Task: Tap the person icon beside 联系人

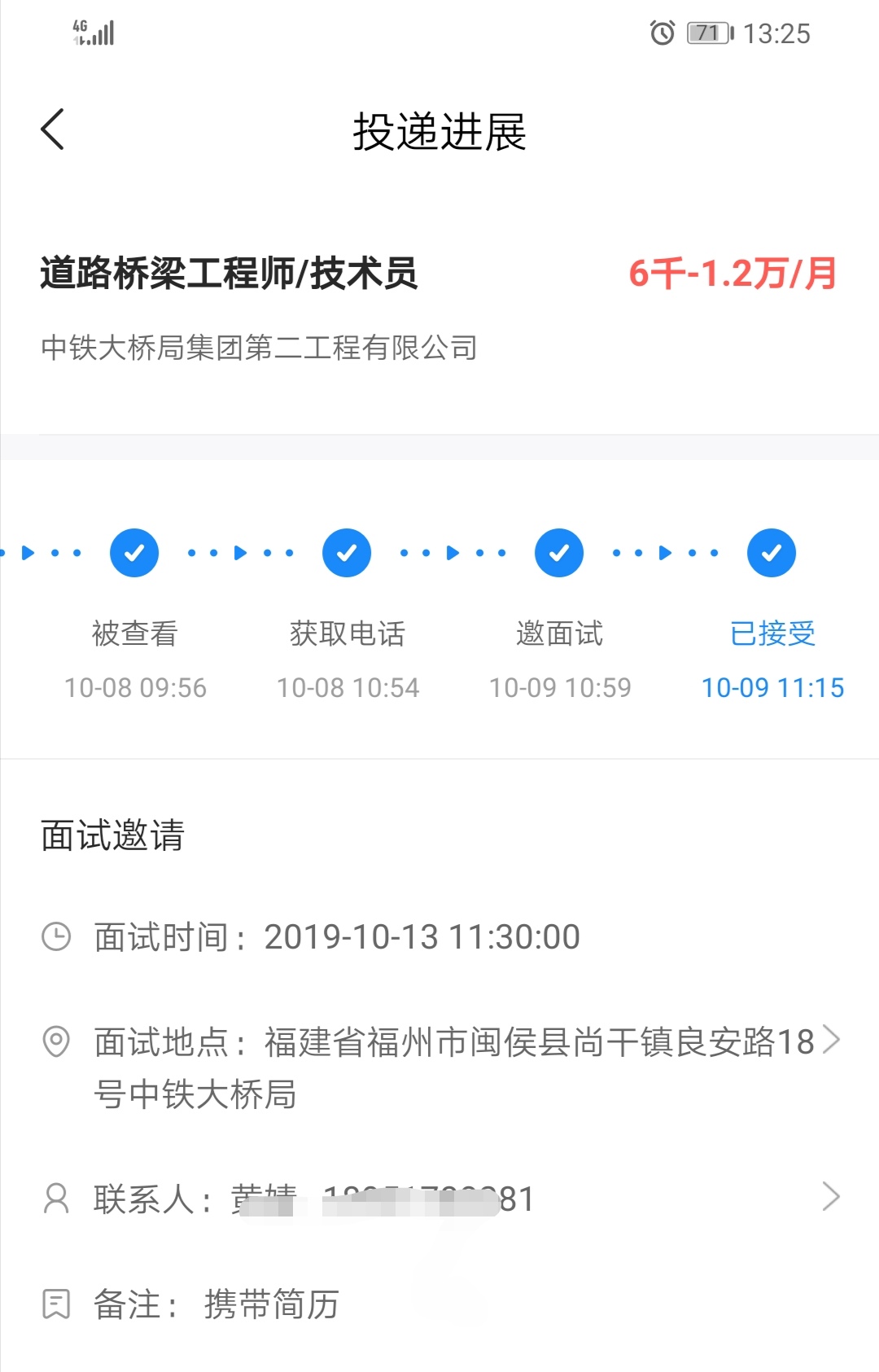Action: pyautogui.click(x=55, y=1197)
